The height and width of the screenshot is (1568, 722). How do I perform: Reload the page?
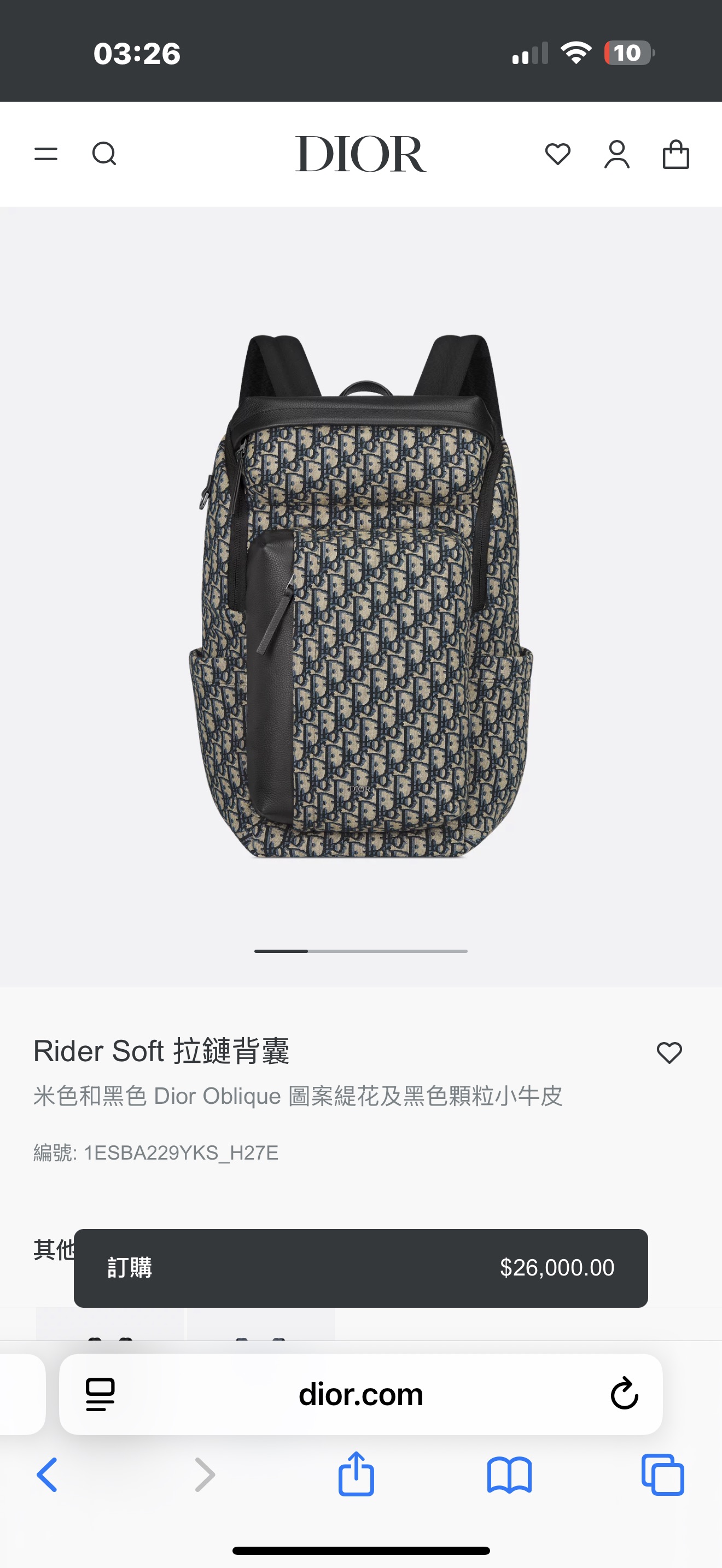pyautogui.click(x=624, y=1394)
